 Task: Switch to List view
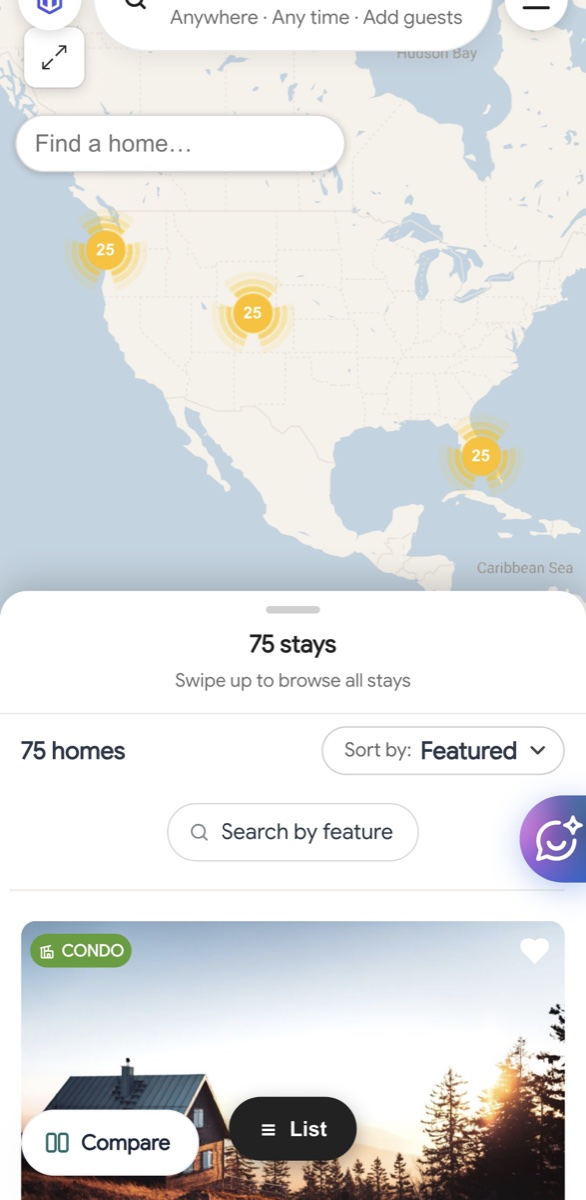click(x=293, y=1129)
